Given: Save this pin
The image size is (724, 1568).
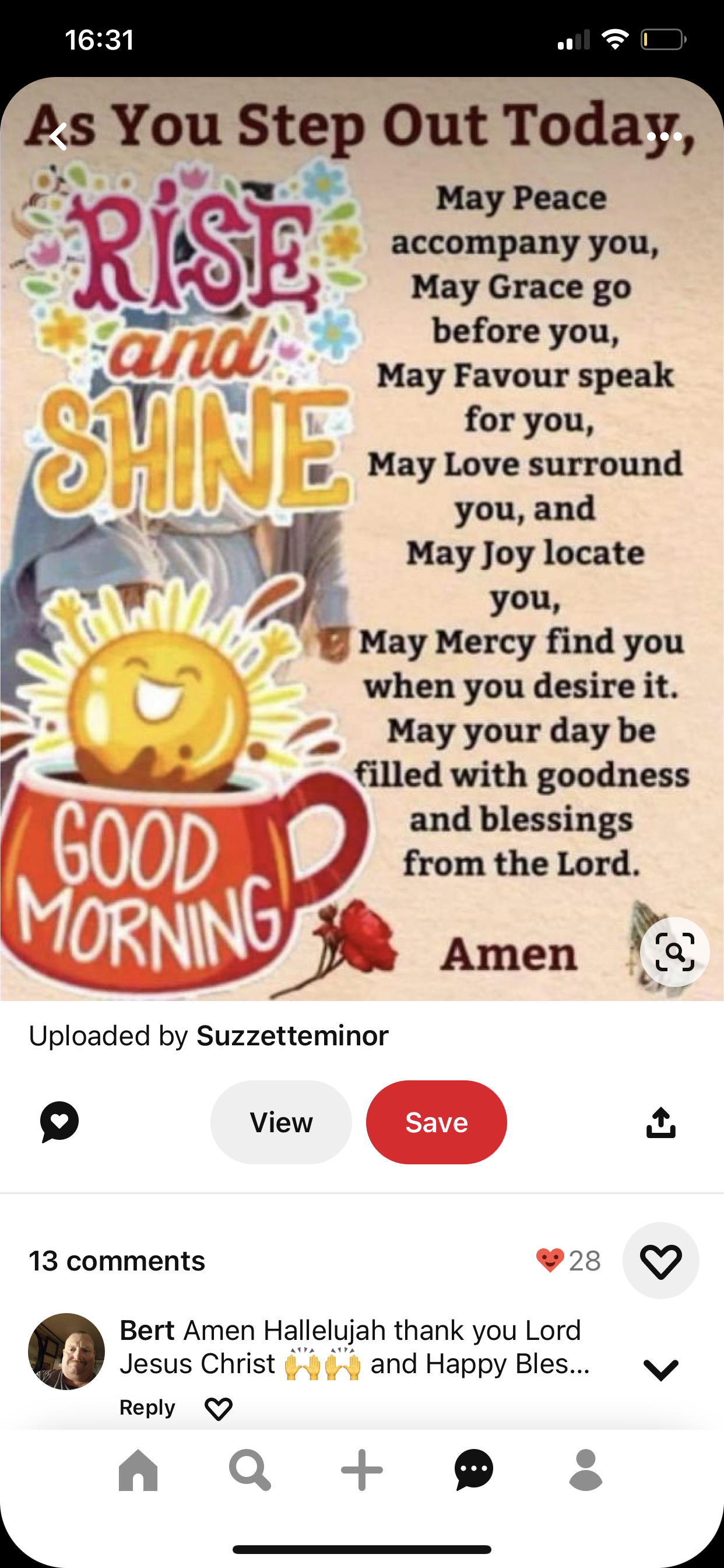Looking at the screenshot, I should [436, 1122].
